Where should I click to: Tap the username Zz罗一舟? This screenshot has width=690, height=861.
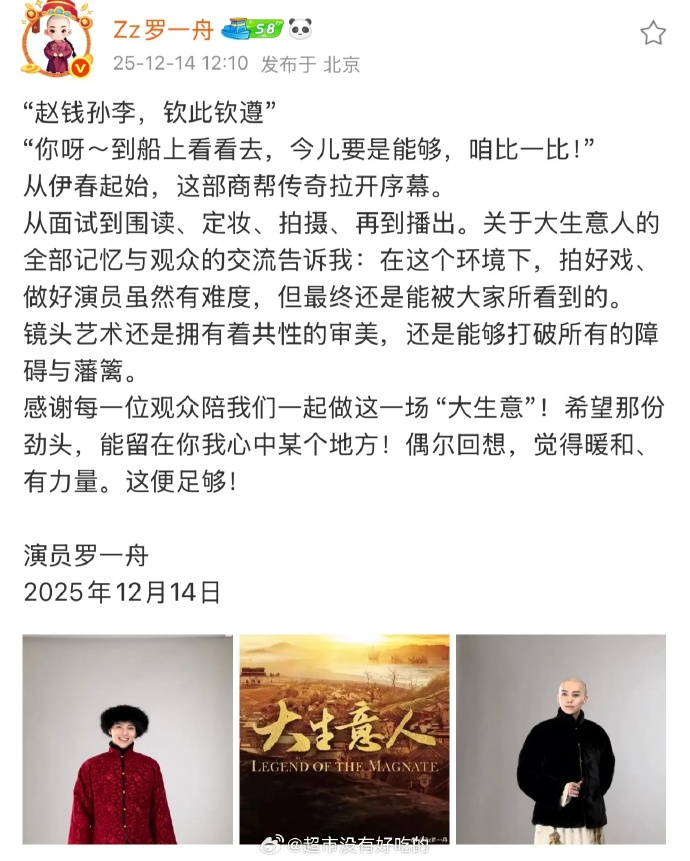(x=162, y=30)
